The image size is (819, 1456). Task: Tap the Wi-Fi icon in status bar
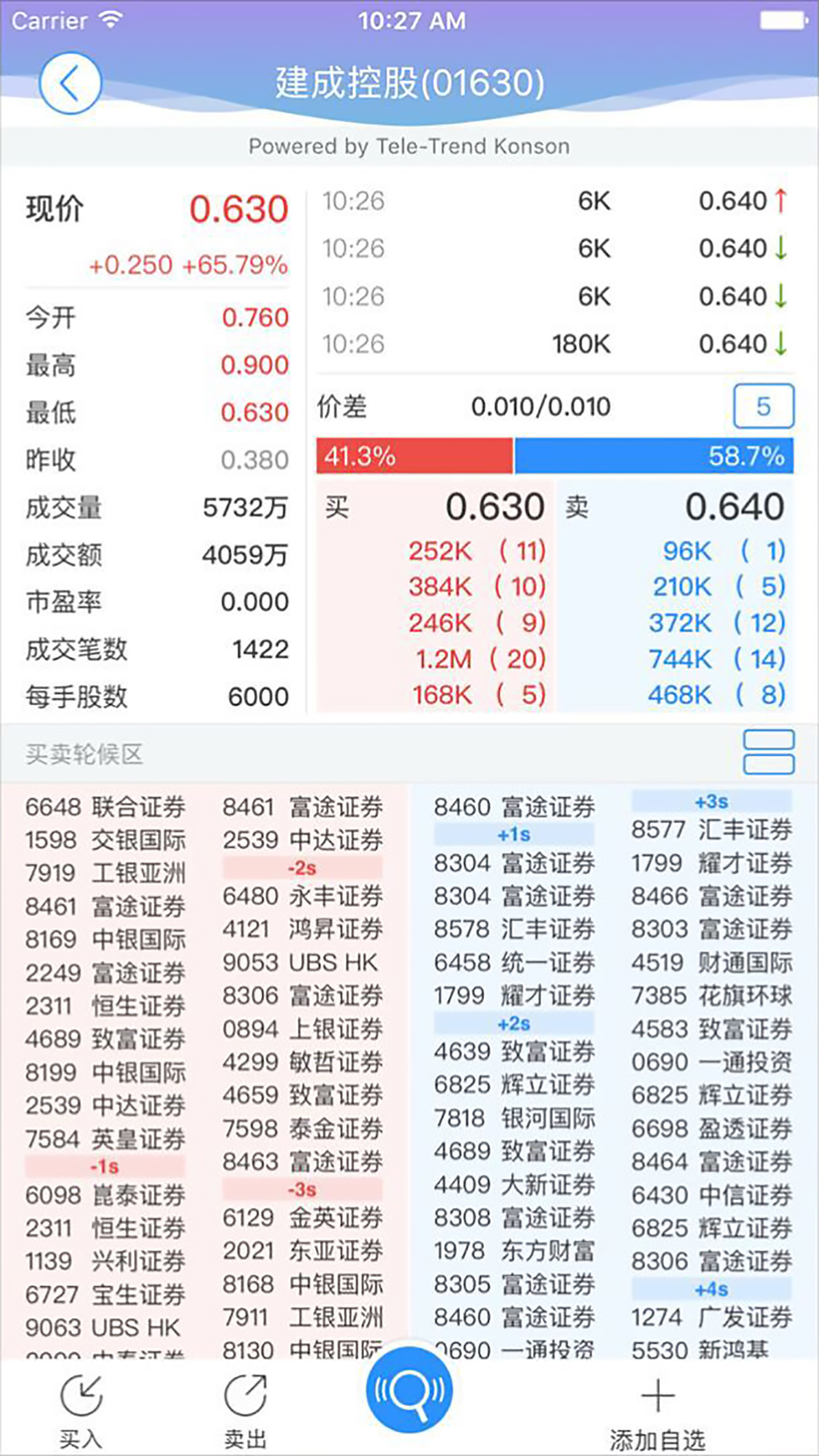point(109,18)
